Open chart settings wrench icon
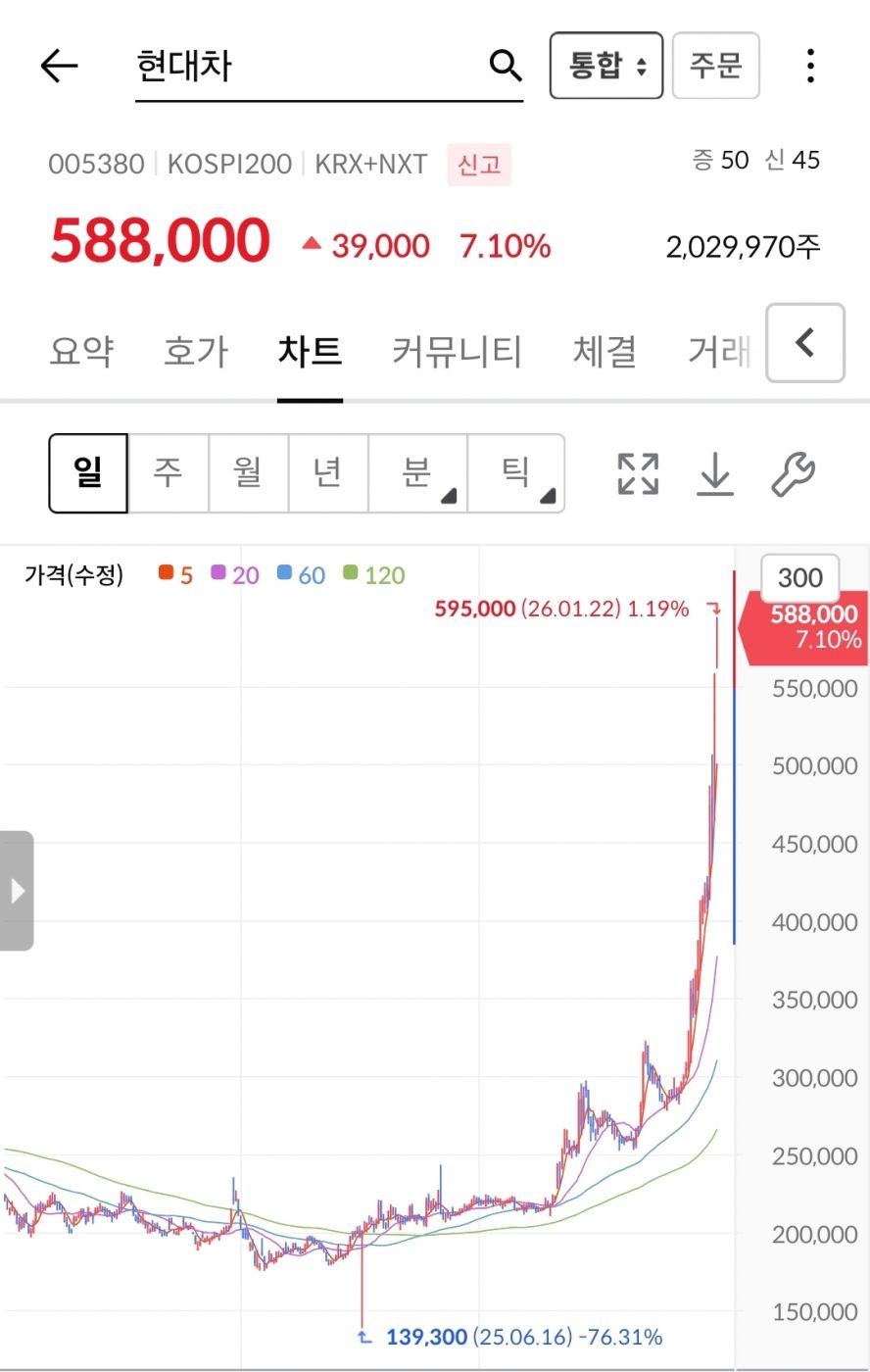This screenshot has width=870, height=1372. [793, 473]
